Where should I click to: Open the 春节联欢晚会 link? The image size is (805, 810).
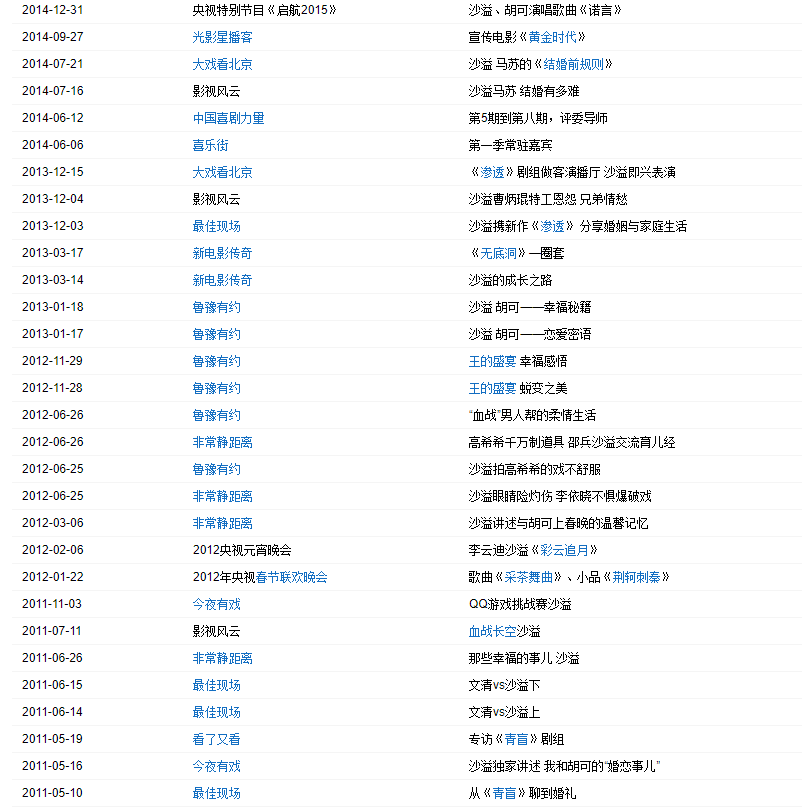[x=292, y=577]
